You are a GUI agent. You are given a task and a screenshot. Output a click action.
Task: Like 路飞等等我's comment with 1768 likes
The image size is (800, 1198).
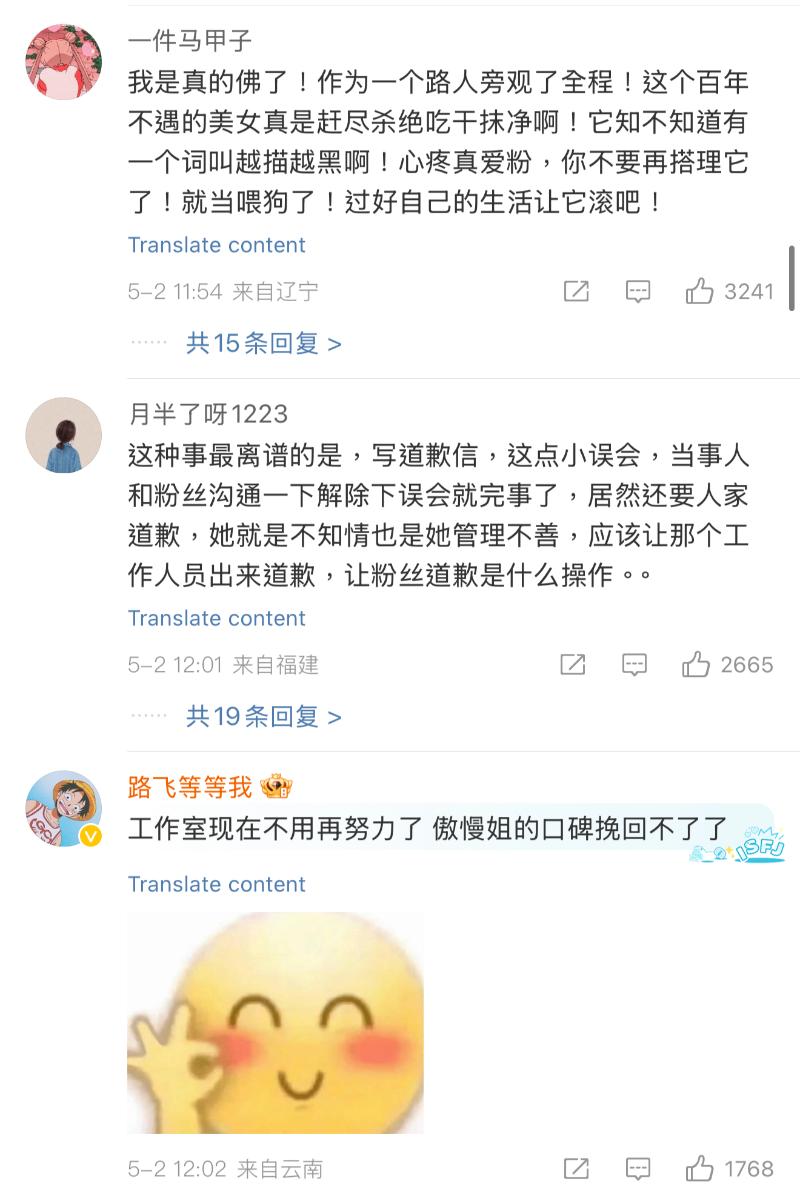[x=700, y=1168]
